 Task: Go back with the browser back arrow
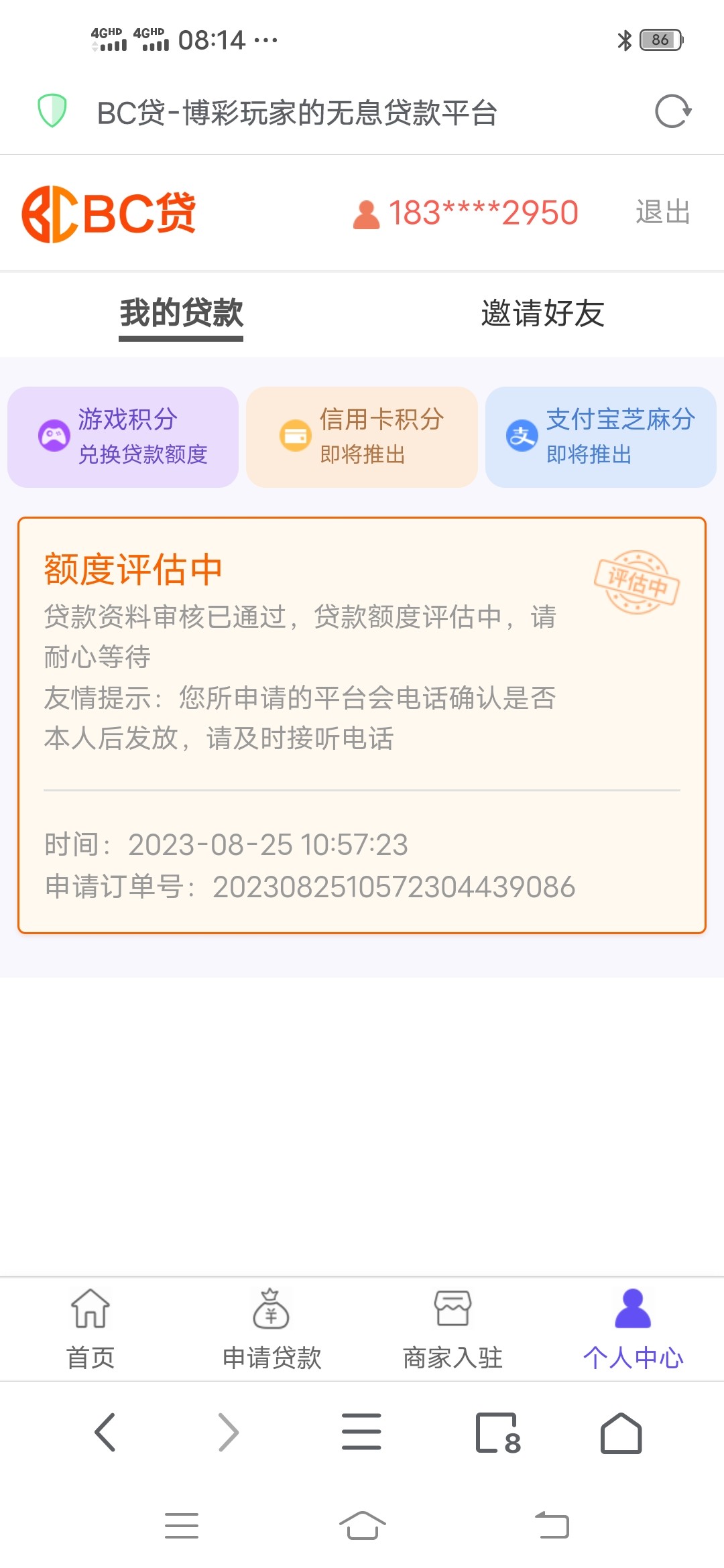[105, 1433]
